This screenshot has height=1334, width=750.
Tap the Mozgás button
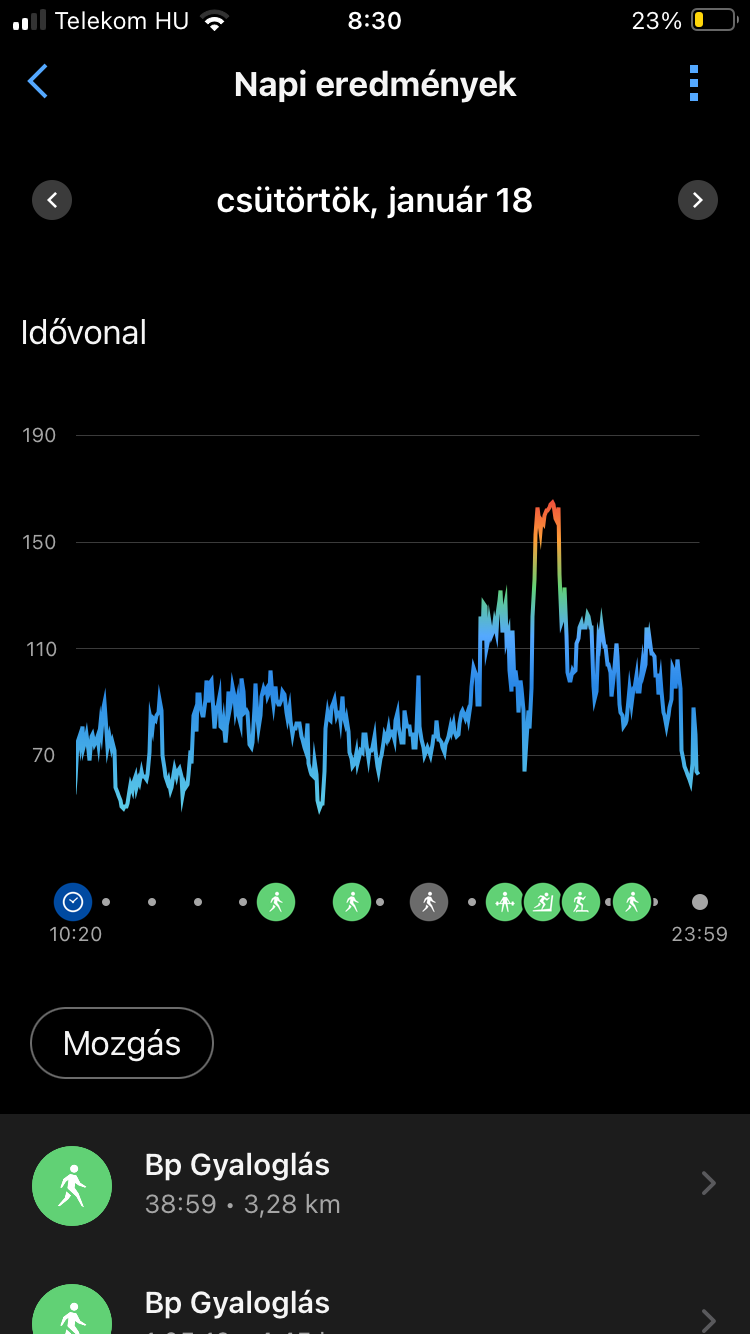122,1043
